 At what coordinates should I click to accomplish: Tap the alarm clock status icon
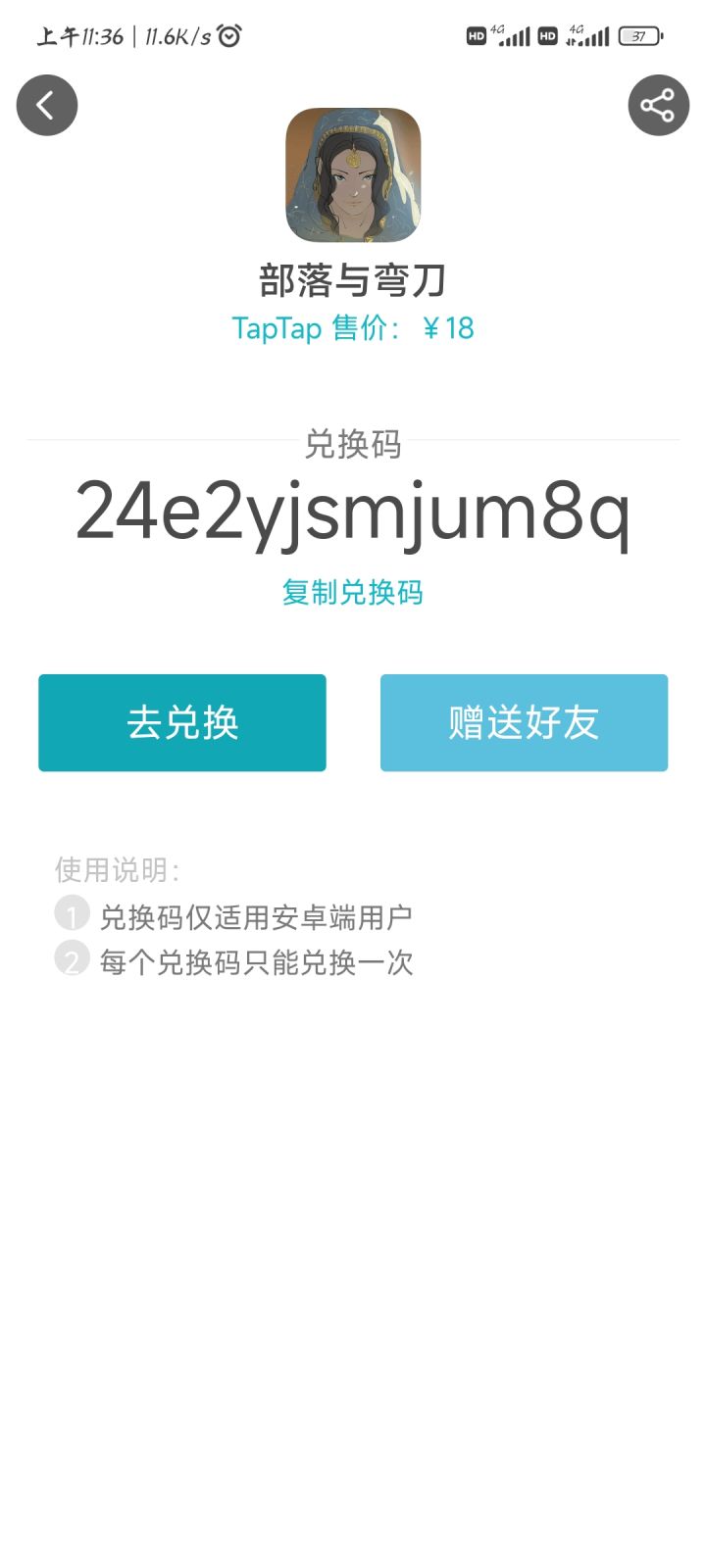(227, 35)
